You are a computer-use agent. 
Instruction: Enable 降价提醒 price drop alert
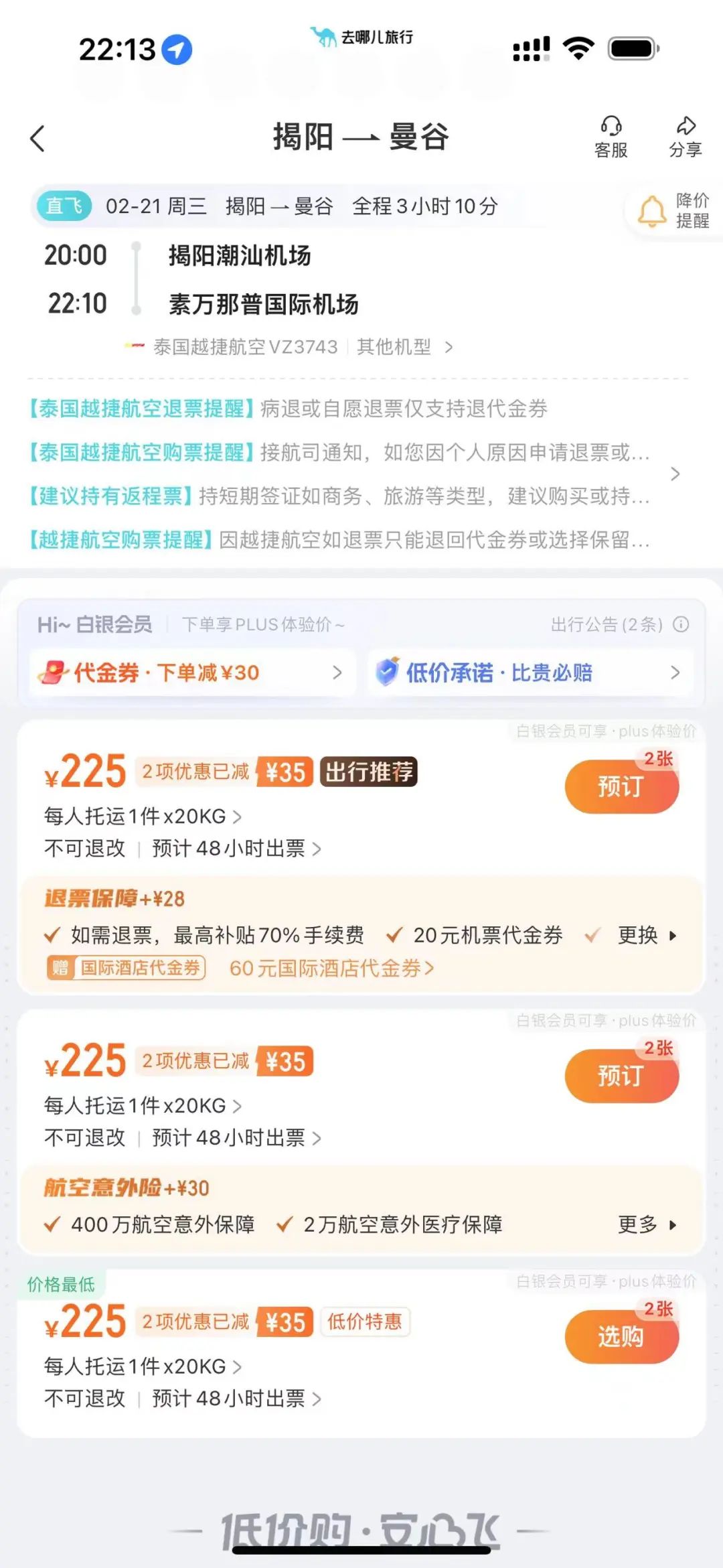(673, 210)
